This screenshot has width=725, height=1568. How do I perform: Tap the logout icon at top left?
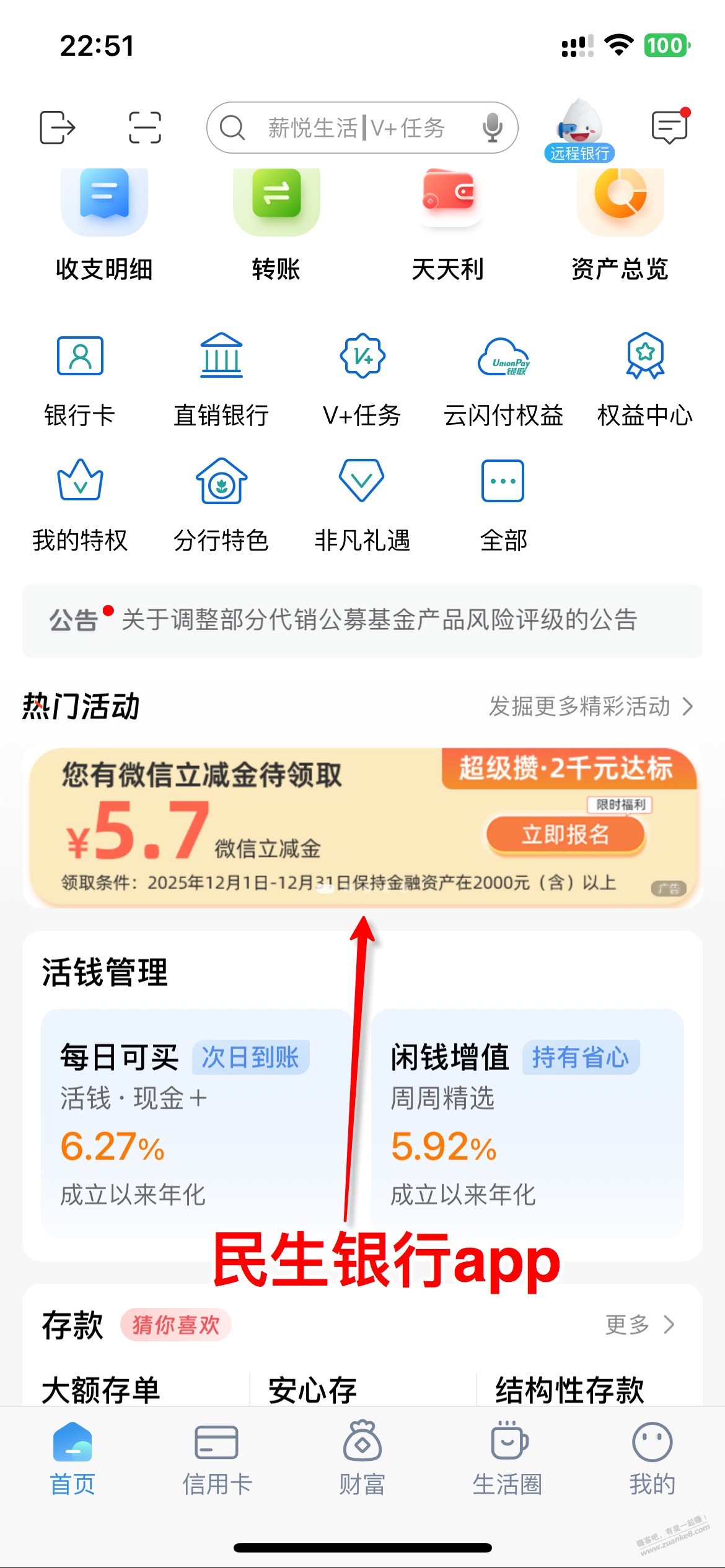(x=57, y=128)
